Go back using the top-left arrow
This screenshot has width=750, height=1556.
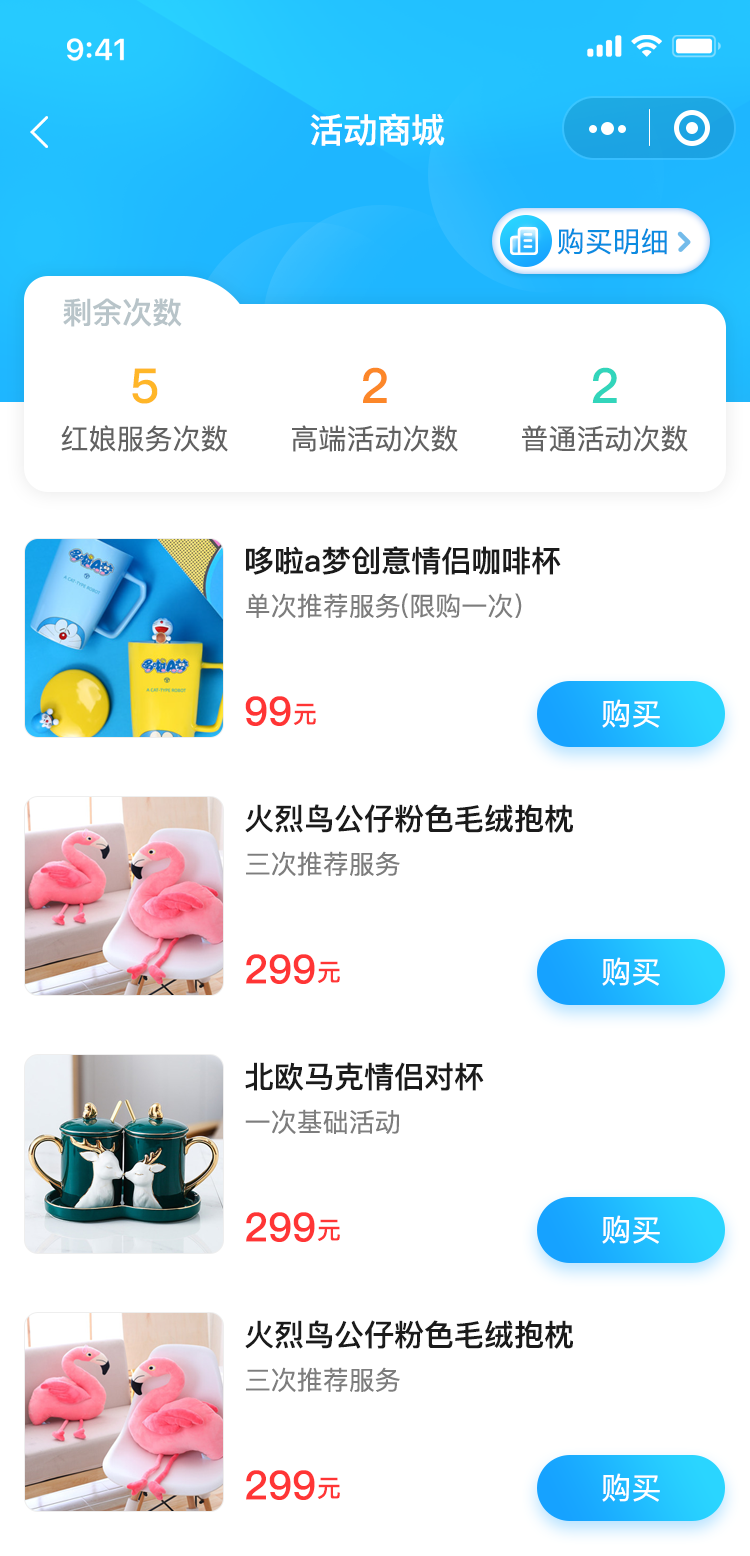point(40,132)
